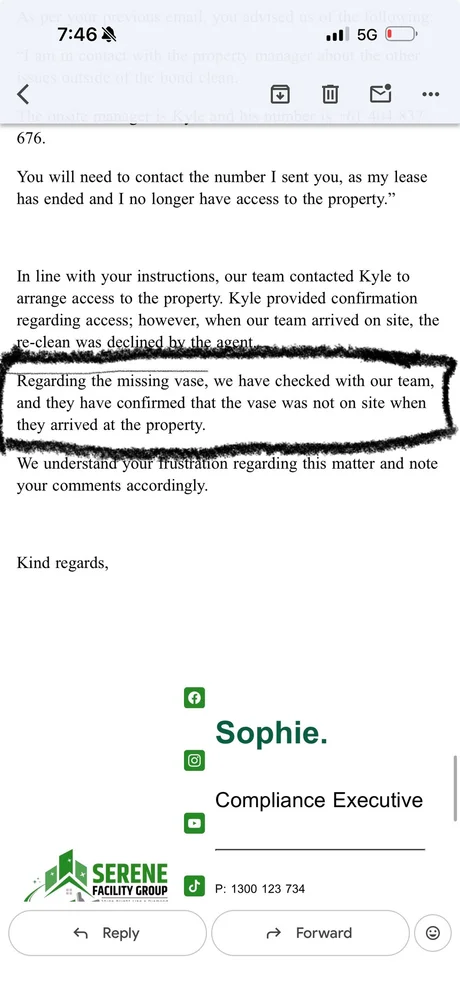Image resolution: width=460 pixels, height=1000 pixels.
Task: Archive this email
Action: coord(280,94)
